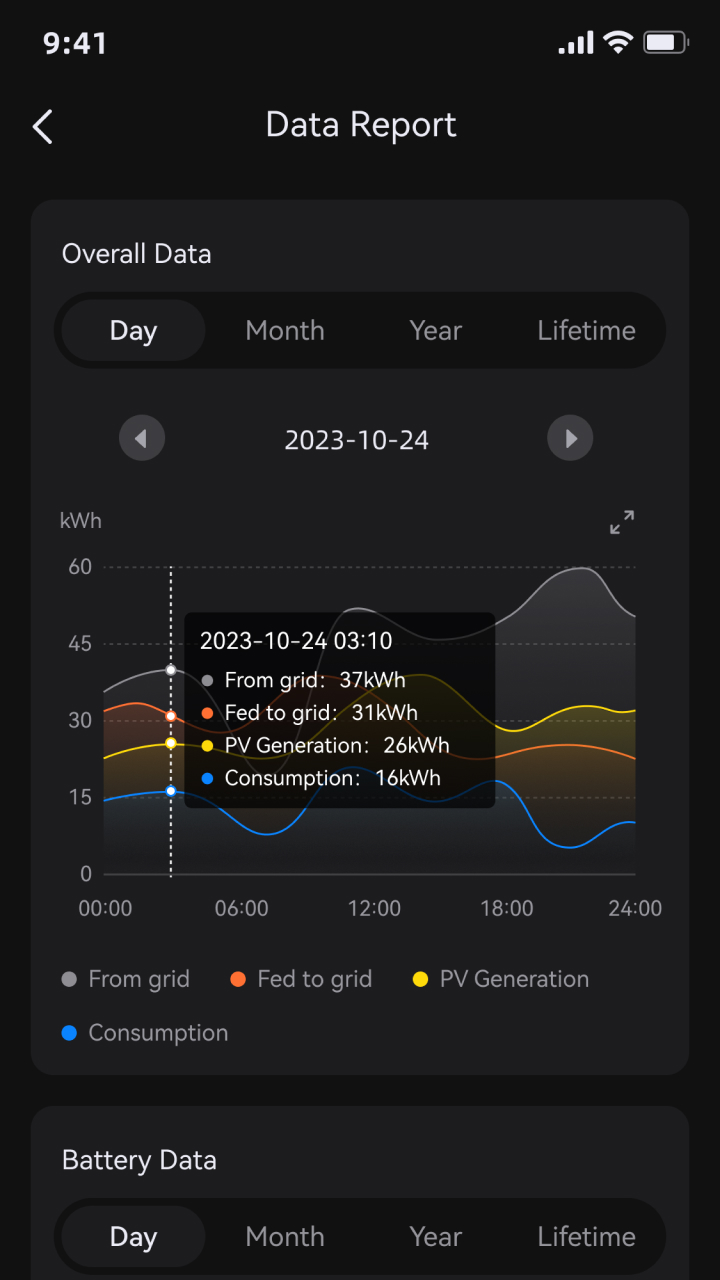Select Lifetime in Overall Data
The width and height of the screenshot is (720, 1280).
click(586, 330)
